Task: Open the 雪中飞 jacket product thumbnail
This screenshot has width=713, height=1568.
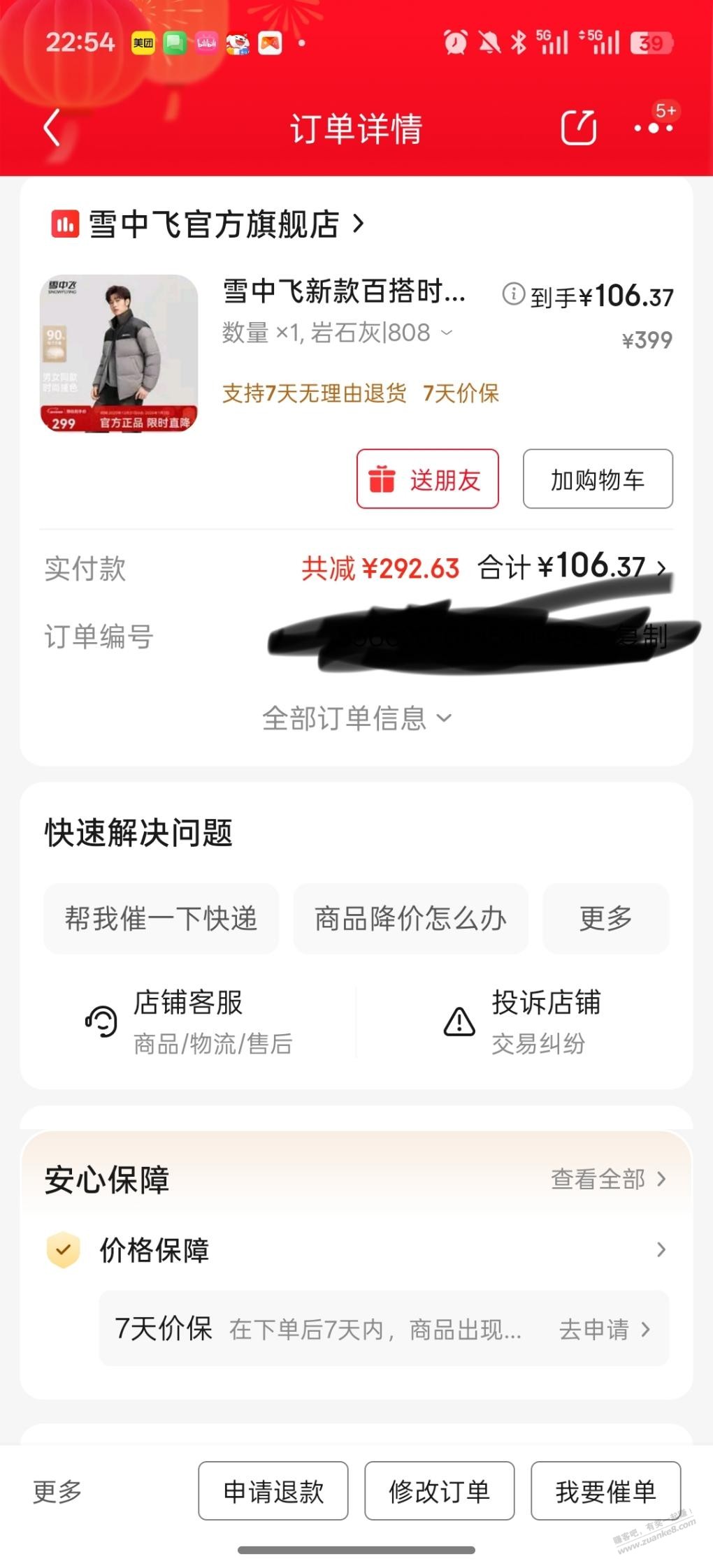Action: coord(119,354)
